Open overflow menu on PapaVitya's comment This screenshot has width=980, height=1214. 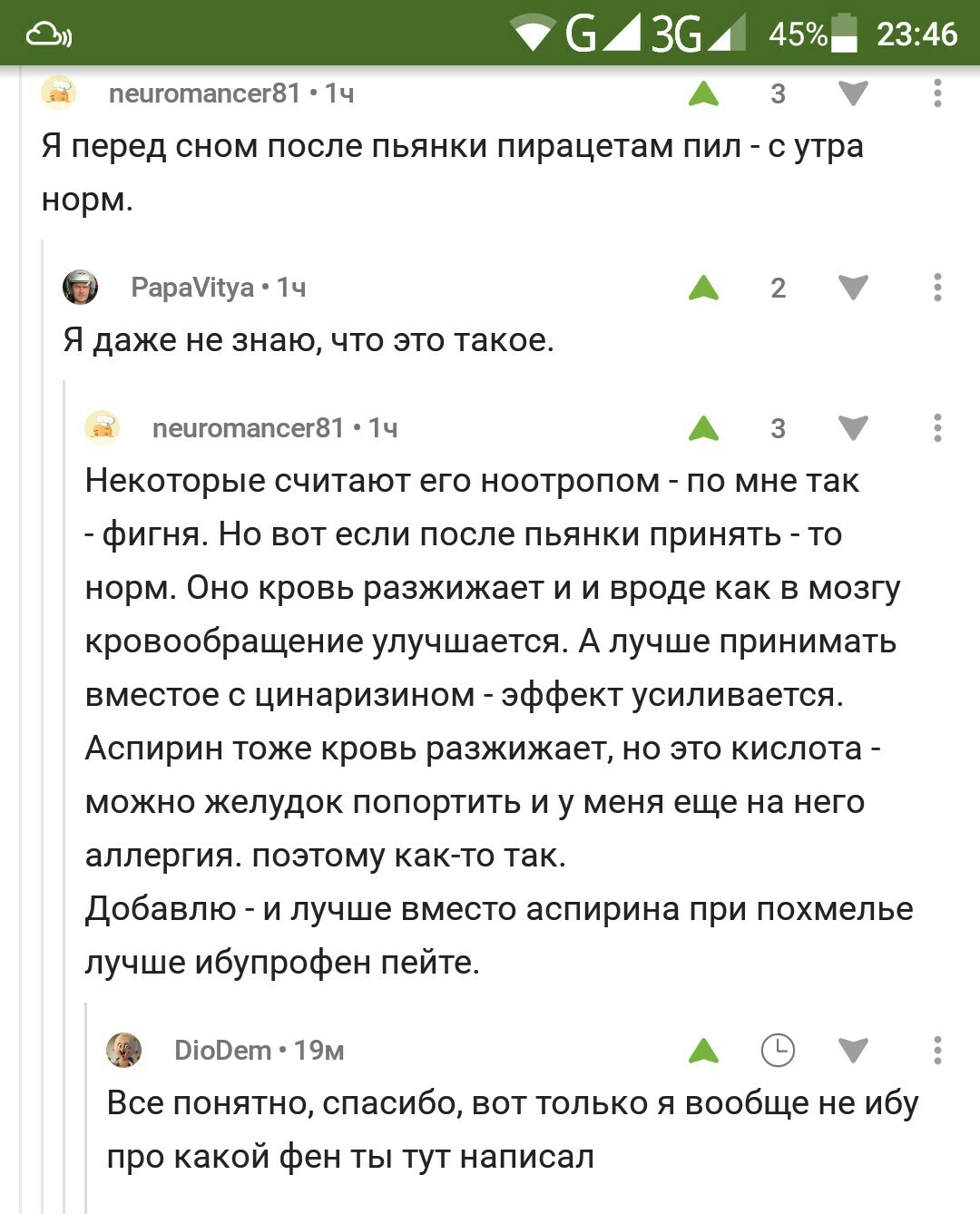(x=937, y=288)
